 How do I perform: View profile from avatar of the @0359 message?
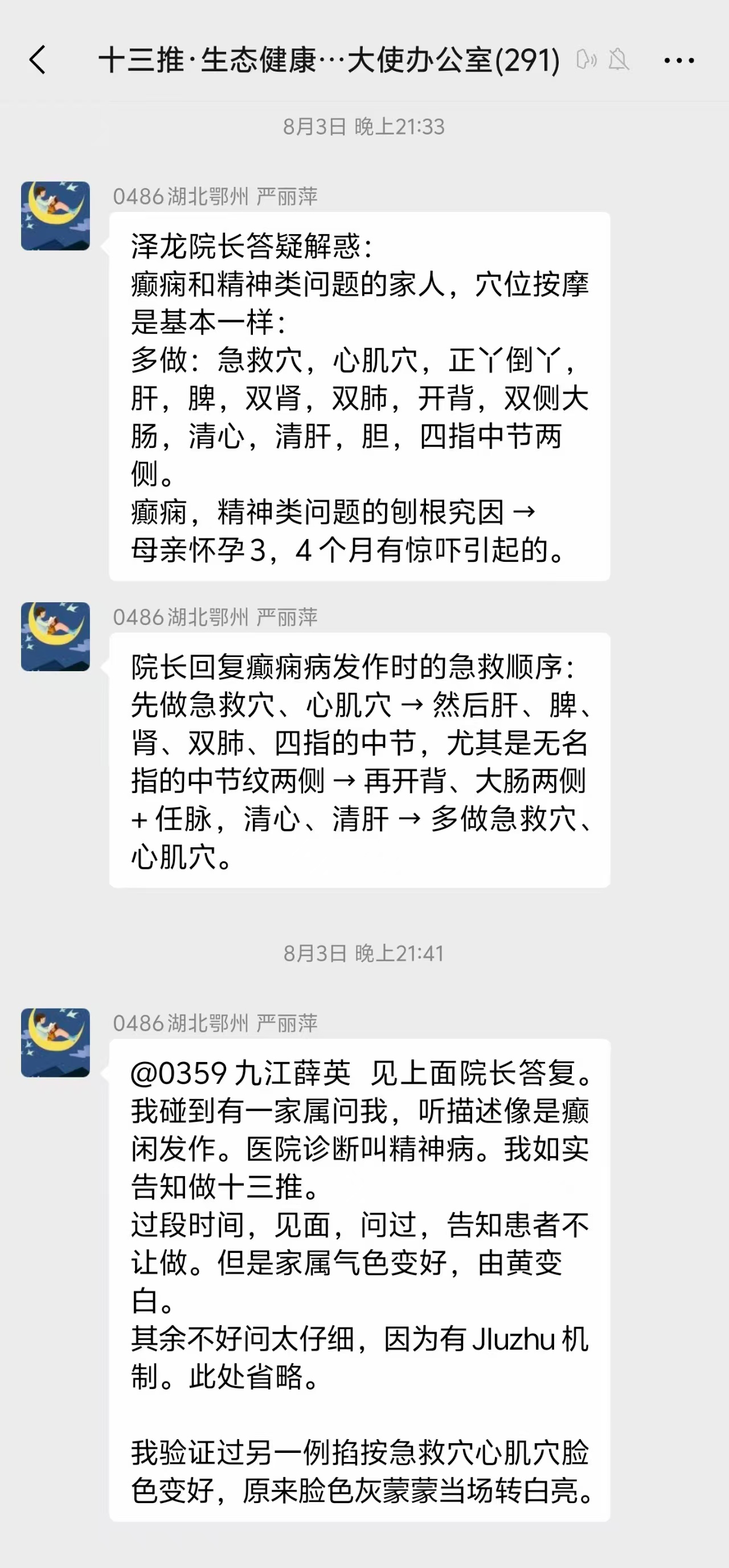pyautogui.click(x=55, y=1043)
